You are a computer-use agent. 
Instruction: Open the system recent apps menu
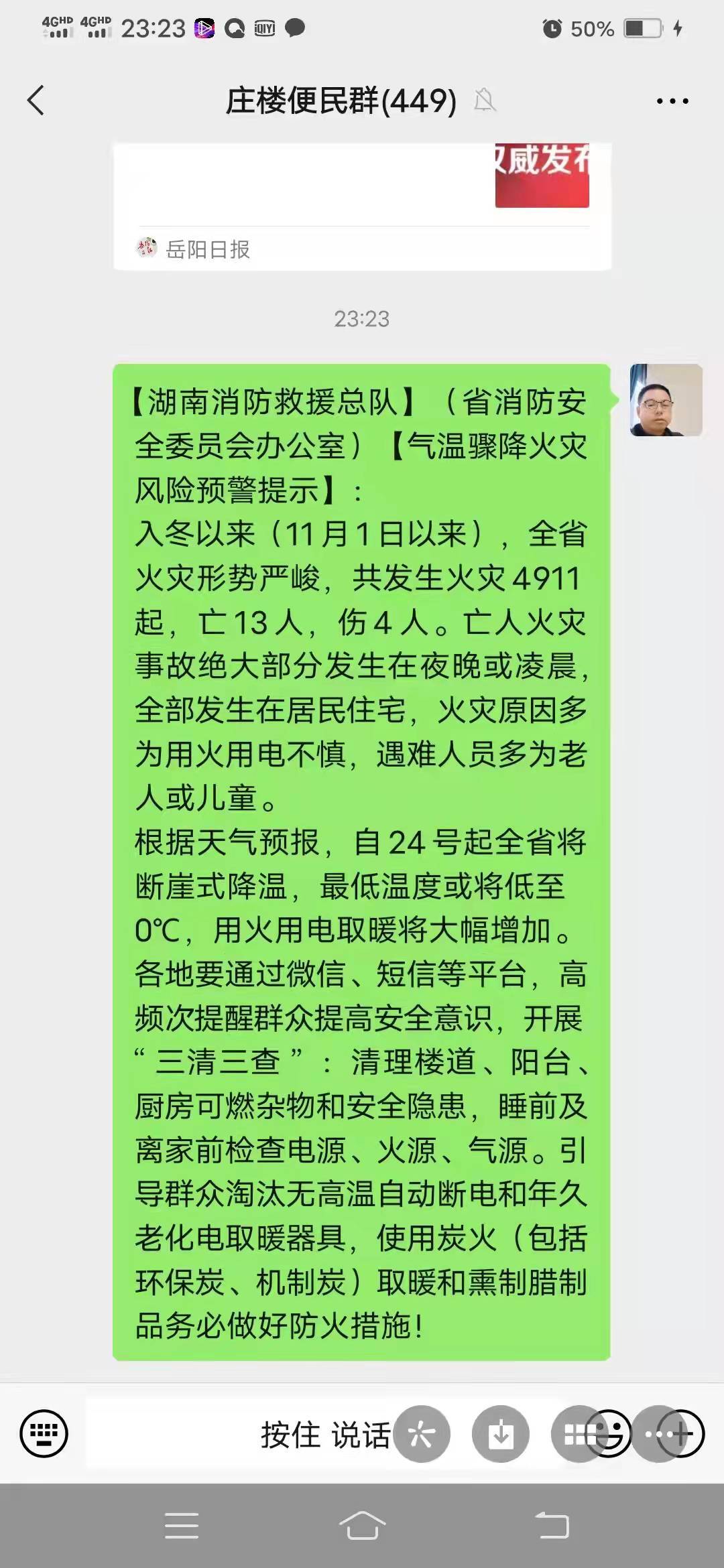coord(182,1526)
